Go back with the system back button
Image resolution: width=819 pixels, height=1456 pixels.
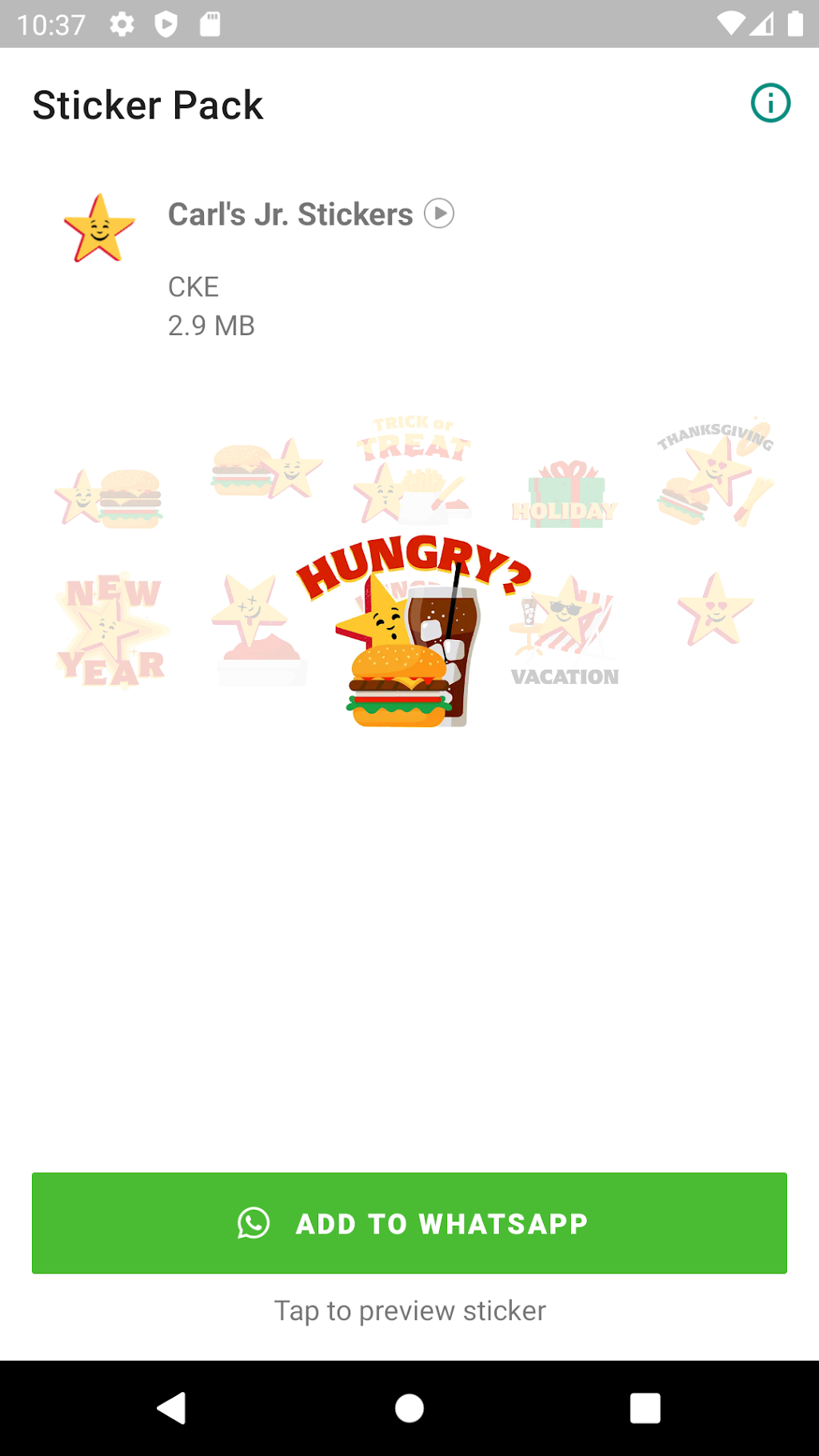172,1408
